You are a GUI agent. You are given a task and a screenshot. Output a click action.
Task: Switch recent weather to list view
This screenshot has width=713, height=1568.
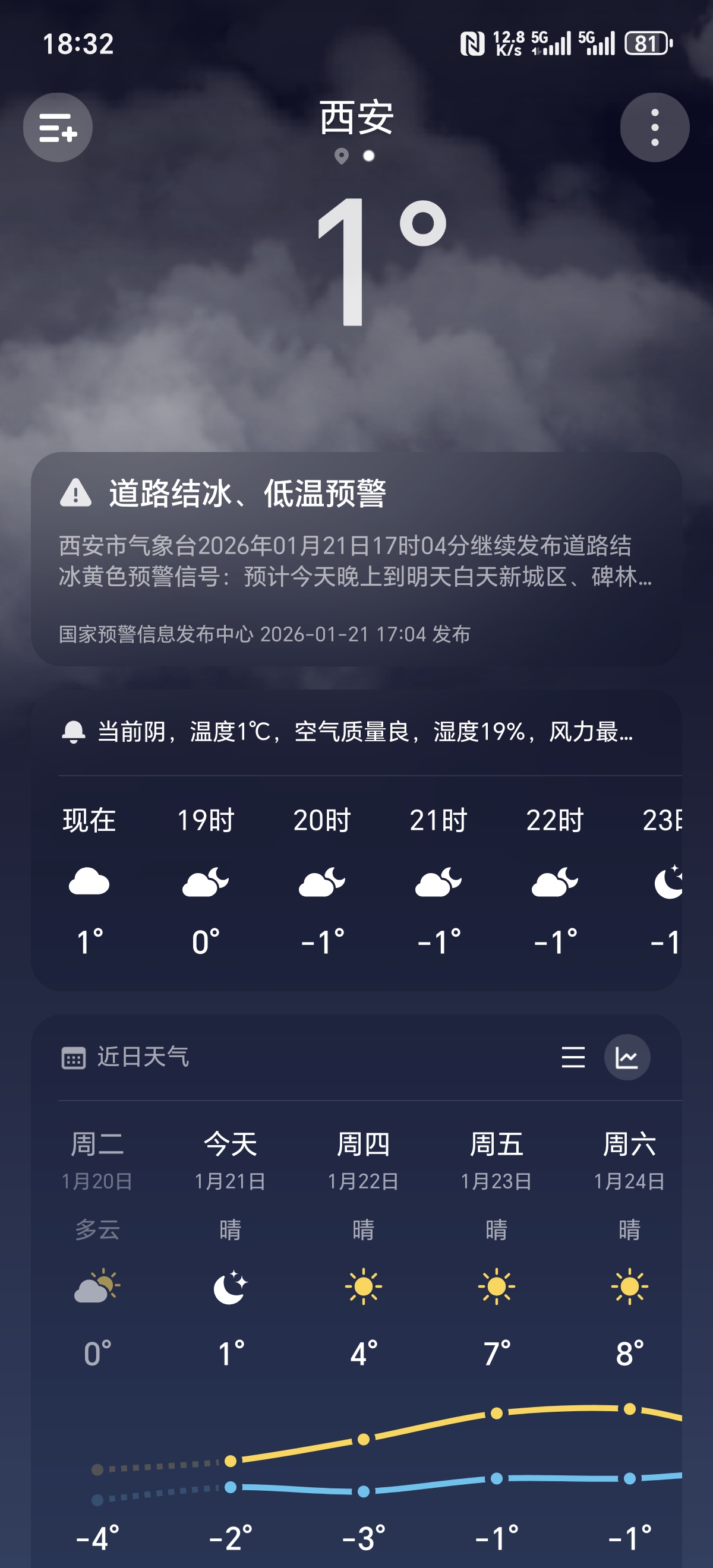tap(573, 1057)
